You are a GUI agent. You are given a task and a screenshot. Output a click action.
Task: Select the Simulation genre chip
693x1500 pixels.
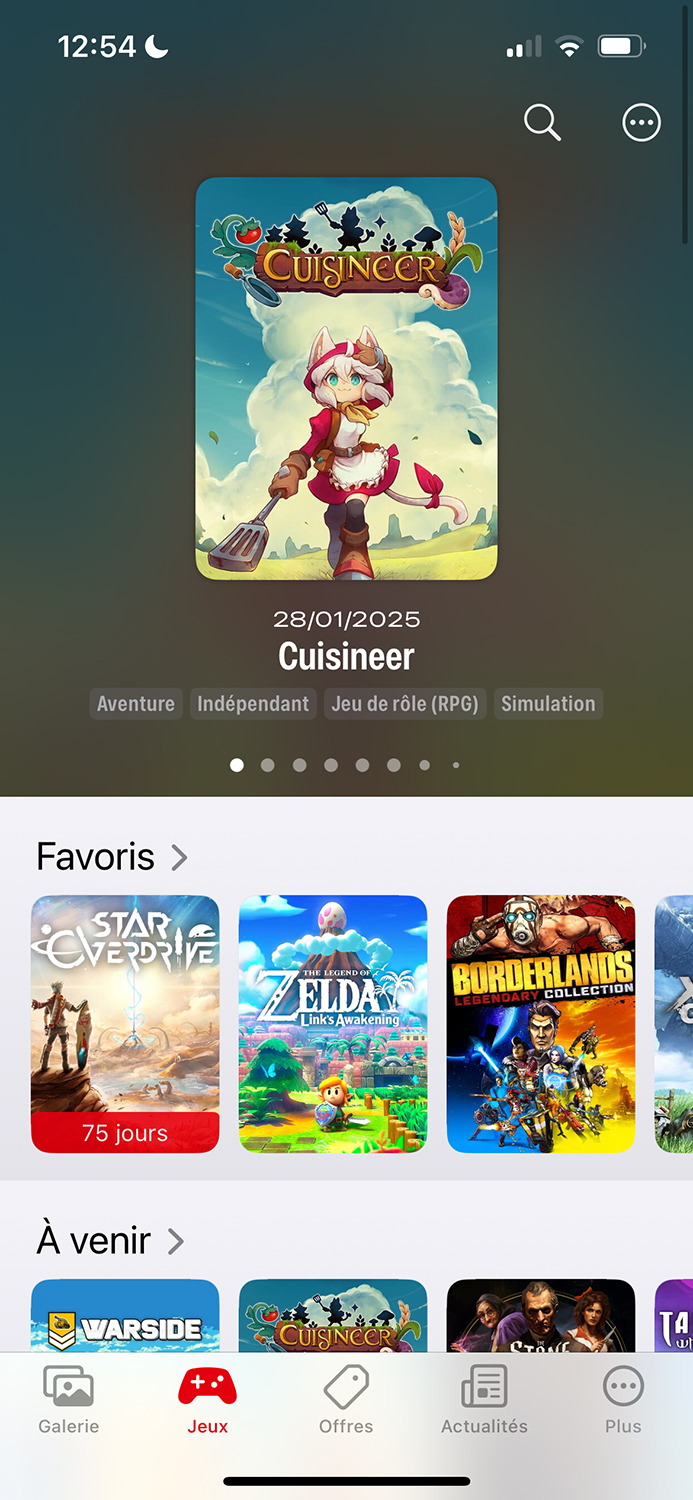548,704
